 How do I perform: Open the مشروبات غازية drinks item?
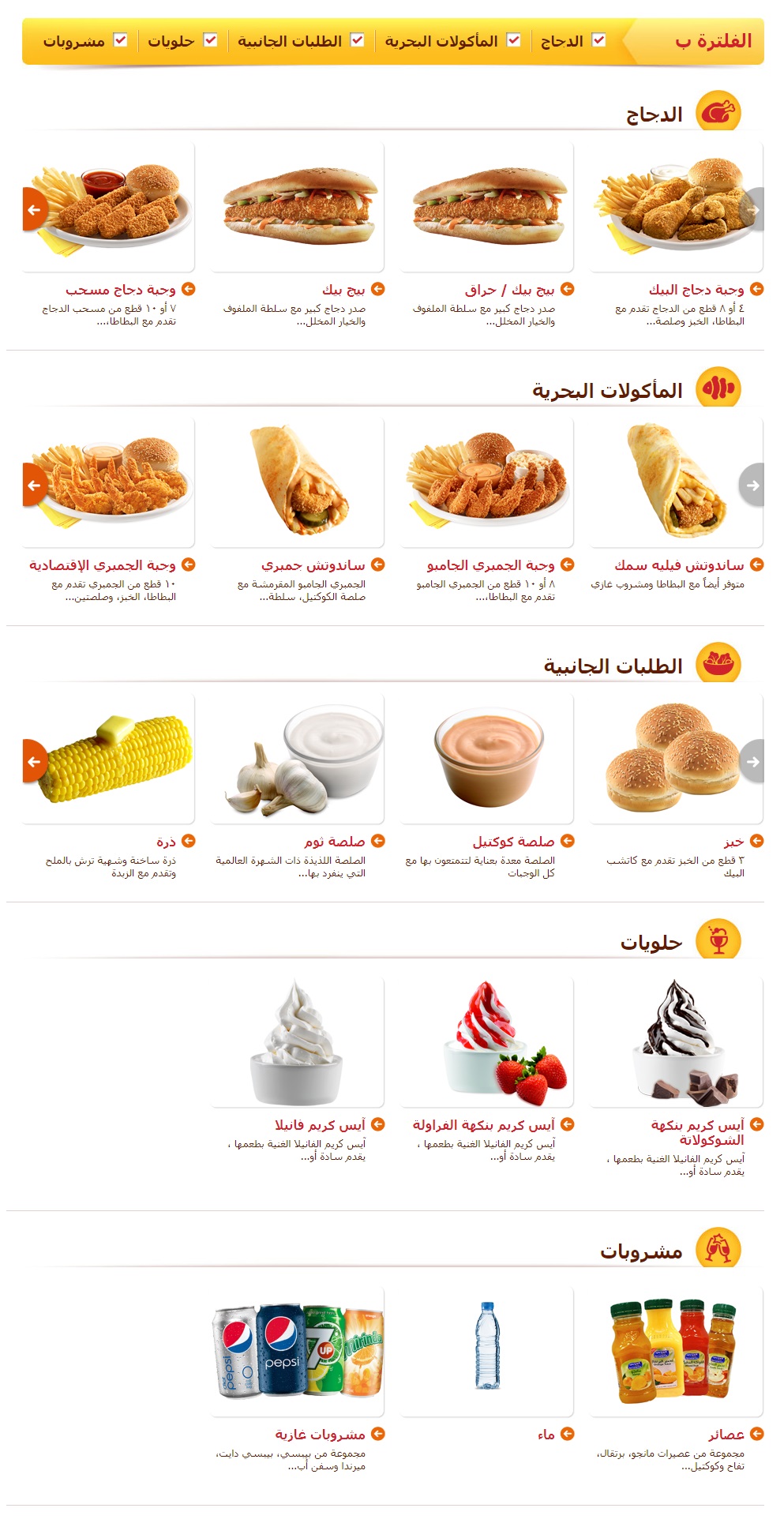tap(320, 1435)
